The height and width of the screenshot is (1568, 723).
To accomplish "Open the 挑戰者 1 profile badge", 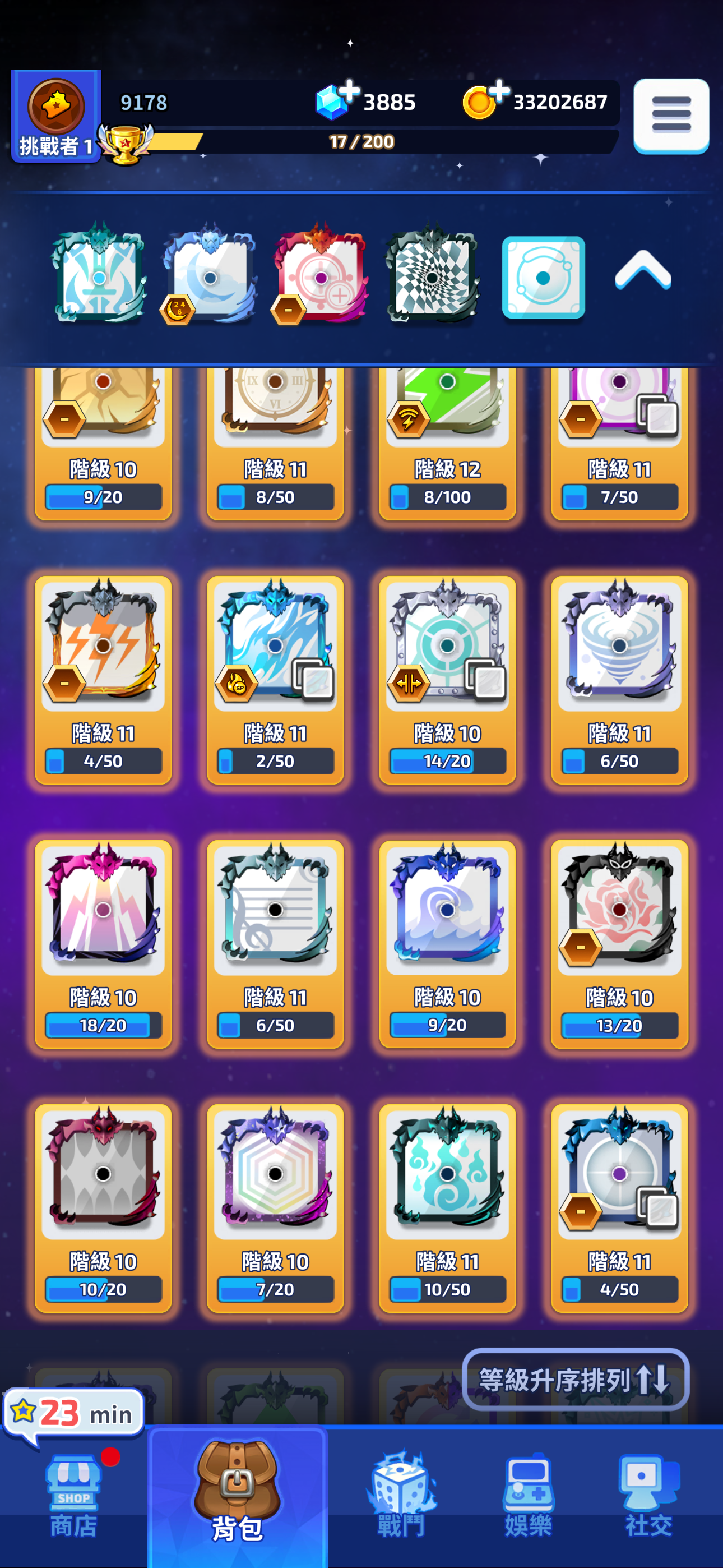I will coord(56,116).
